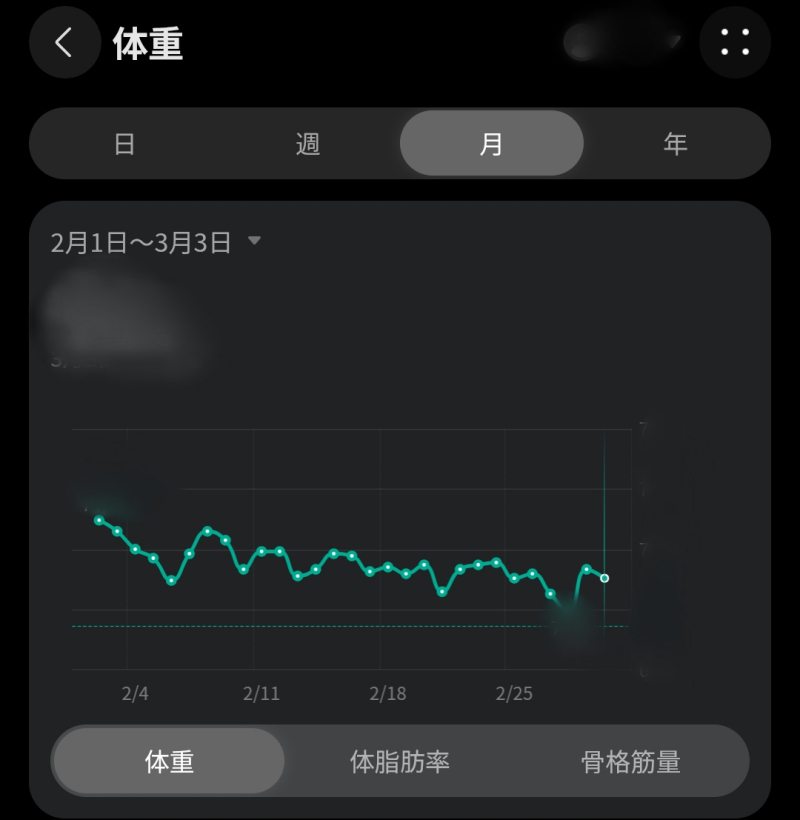The image size is (800, 820).
Task: Open the four-dot options menu
Action: tap(735, 42)
